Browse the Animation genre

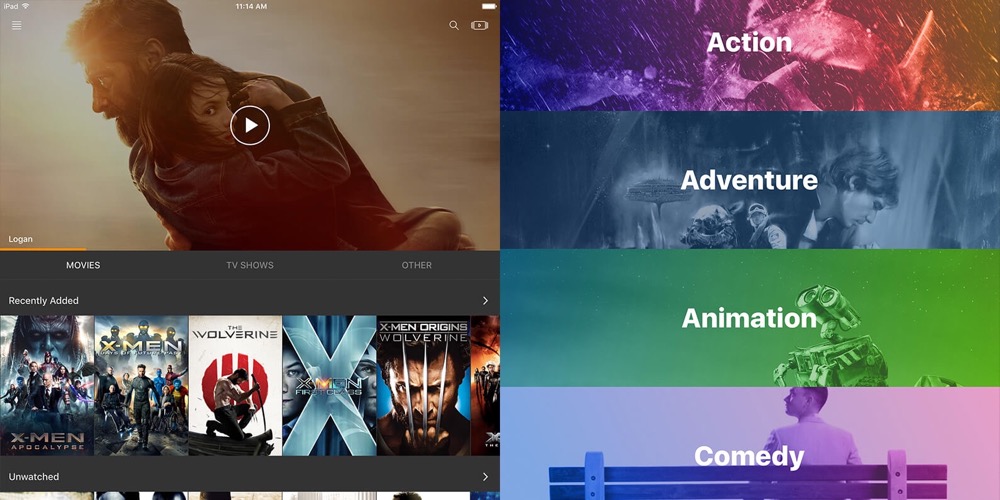coord(750,318)
